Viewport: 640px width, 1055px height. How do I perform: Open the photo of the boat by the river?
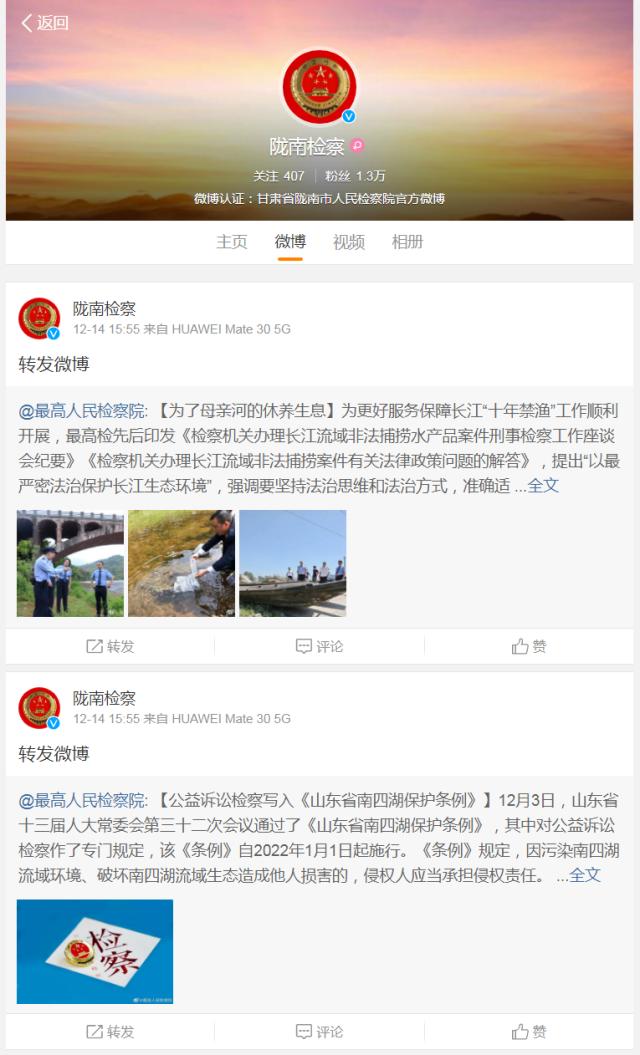(292, 563)
